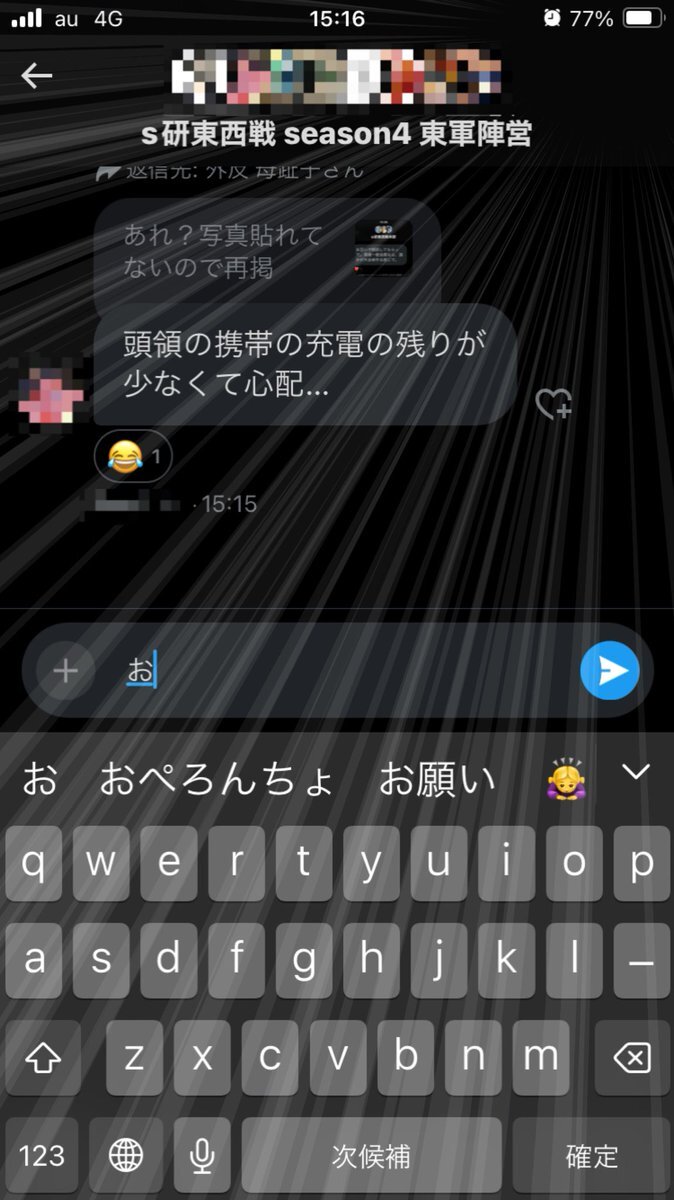The image size is (674, 1200).
Task: Expand the keyboard candidate list chevron
Action: pos(635,772)
